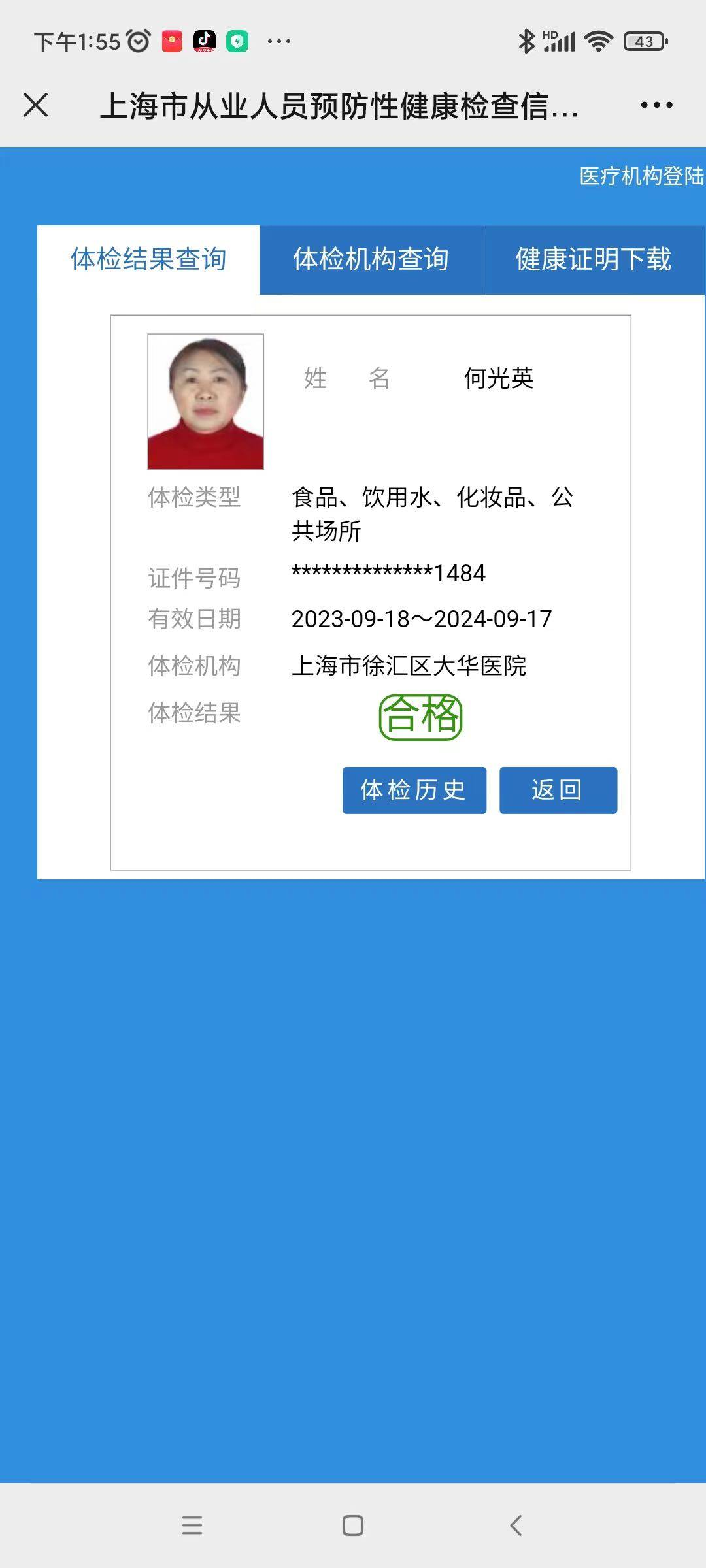This screenshot has height=1568, width=706.
Task: Close the health check webpage
Action: (x=35, y=105)
